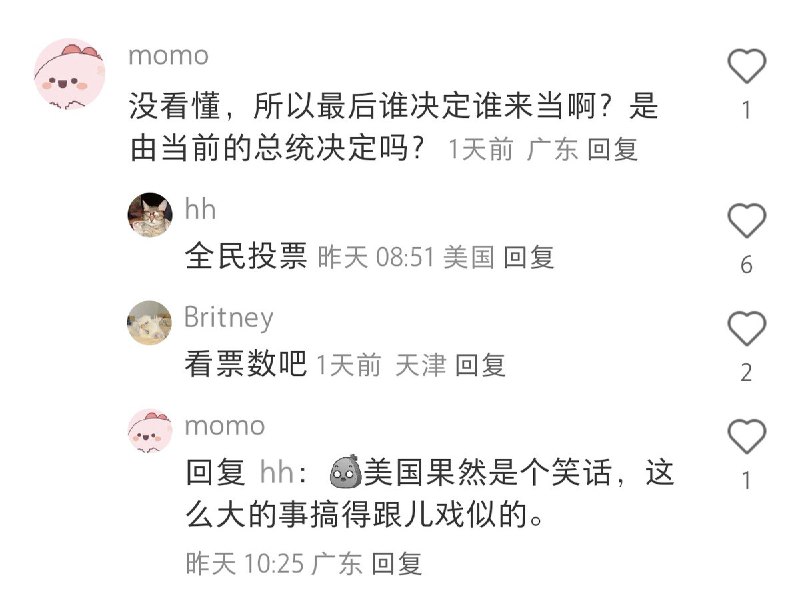Open Britney's profile avatar

click(x=149, y=323)
